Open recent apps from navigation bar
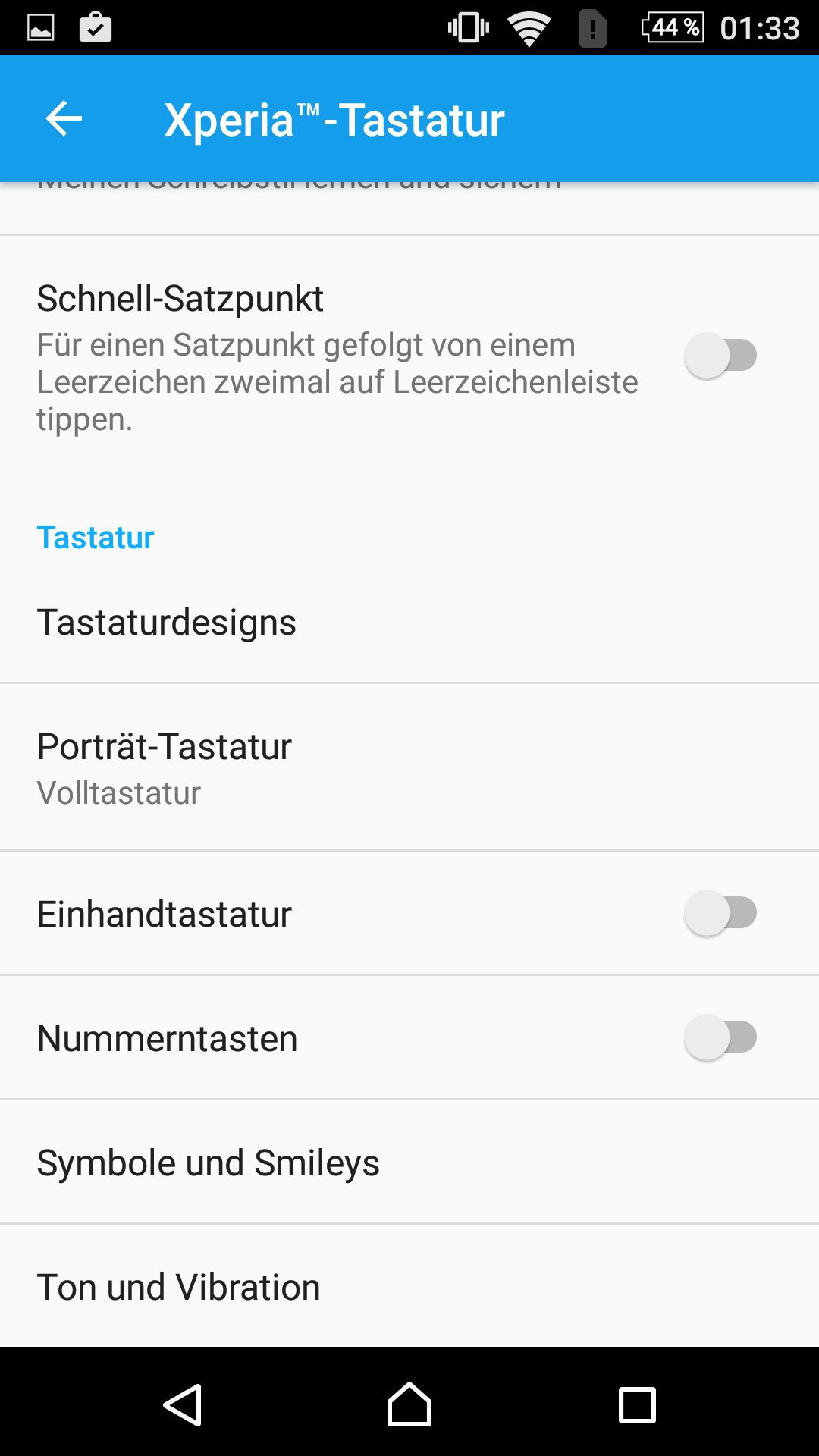The image size is (819, 1456). [637, 1405]
